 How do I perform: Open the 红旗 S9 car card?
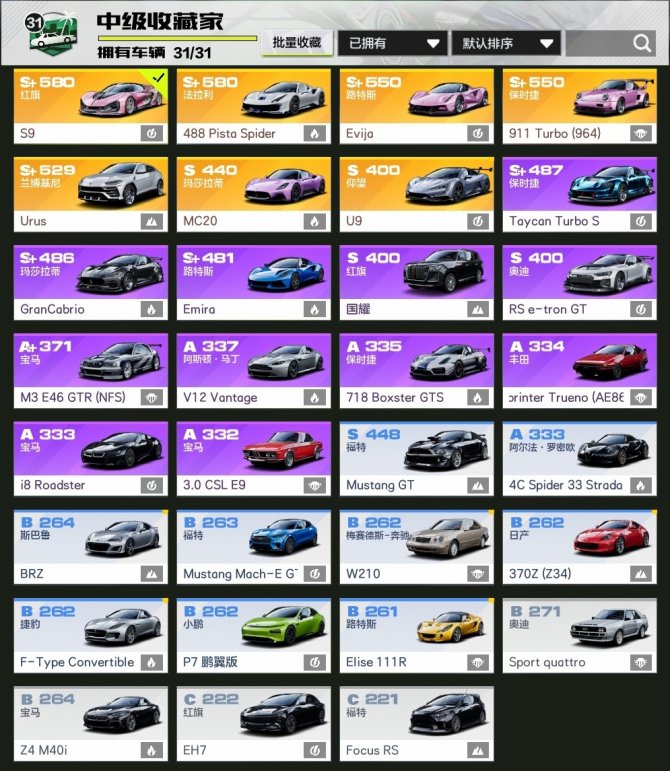click(x=91, y=107)
